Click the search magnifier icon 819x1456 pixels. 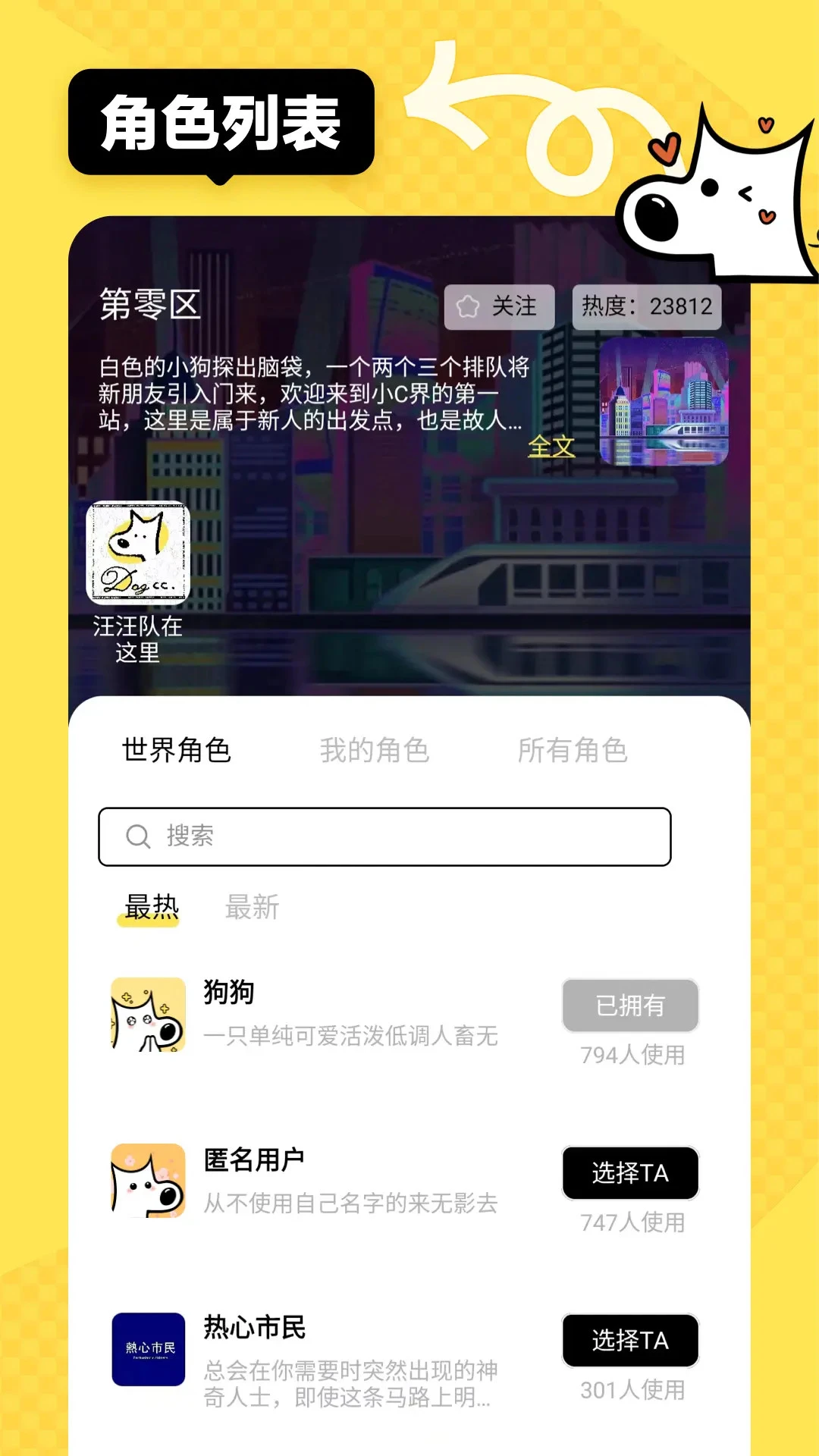pos(136,837)
